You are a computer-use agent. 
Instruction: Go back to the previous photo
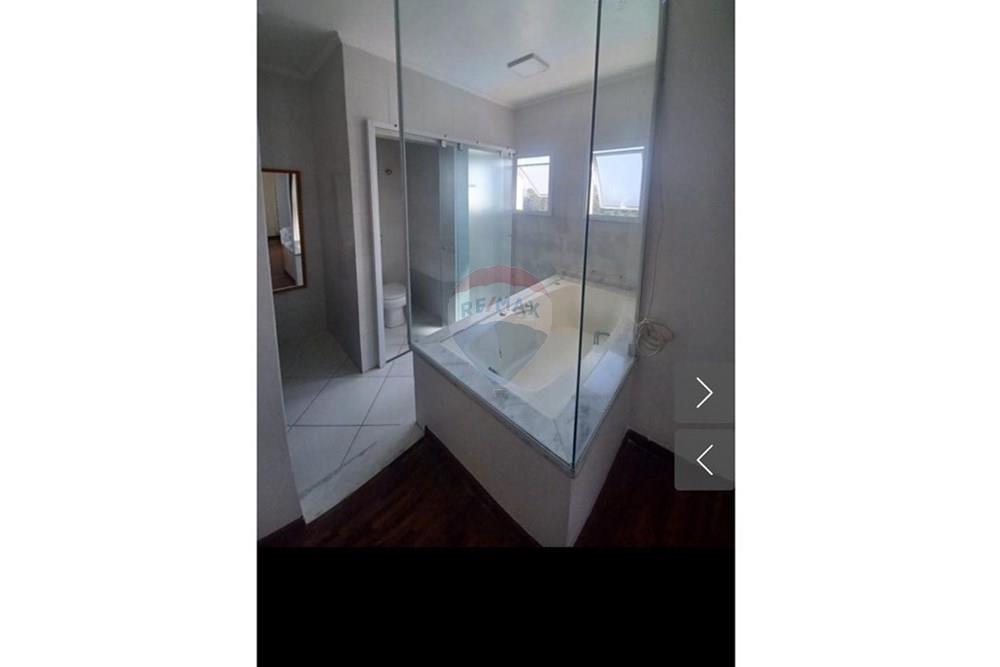[x=704, y=460]
